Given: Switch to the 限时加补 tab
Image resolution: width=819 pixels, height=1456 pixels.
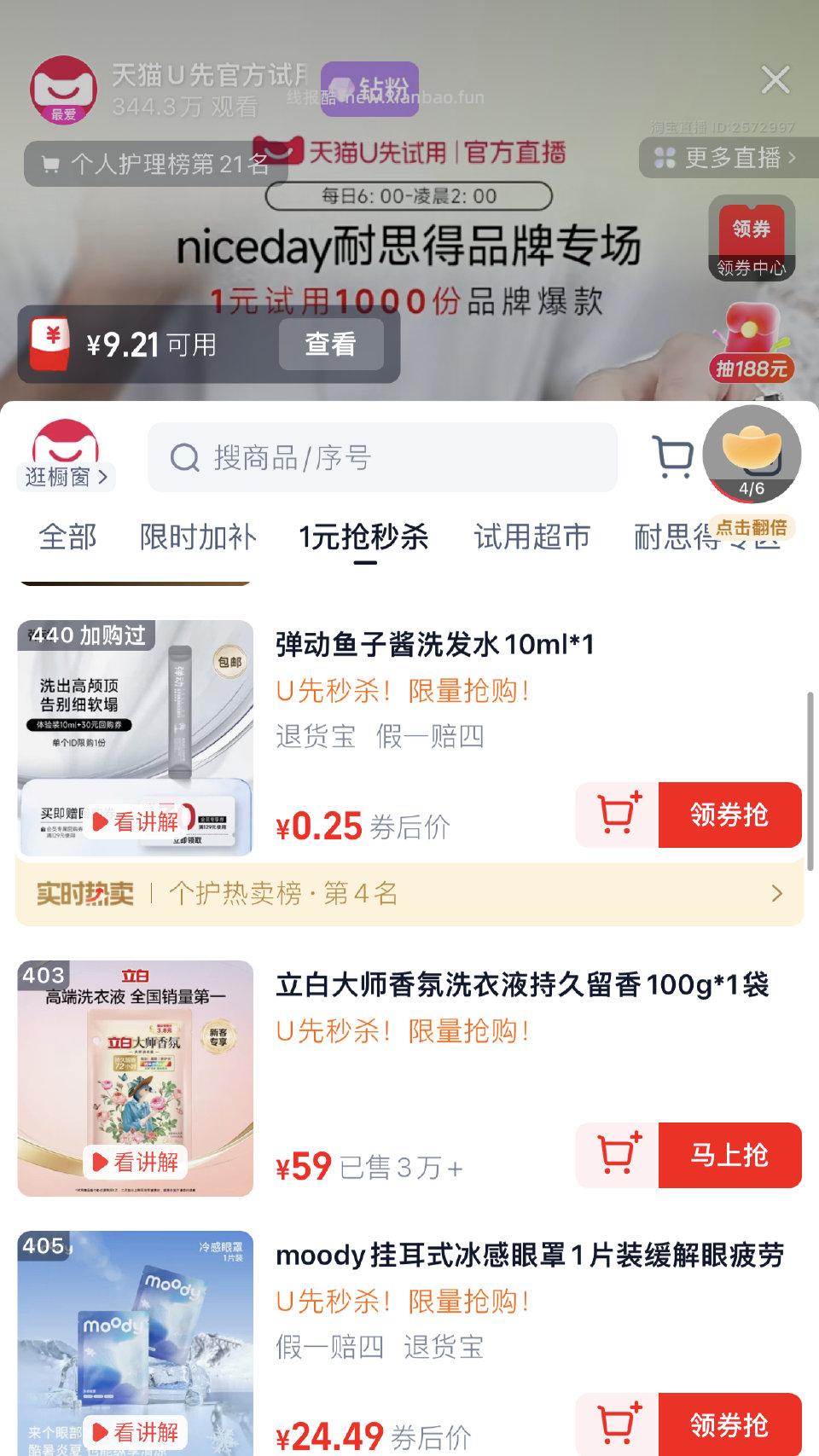Looking at the screenshot, I should click(198, 537).
